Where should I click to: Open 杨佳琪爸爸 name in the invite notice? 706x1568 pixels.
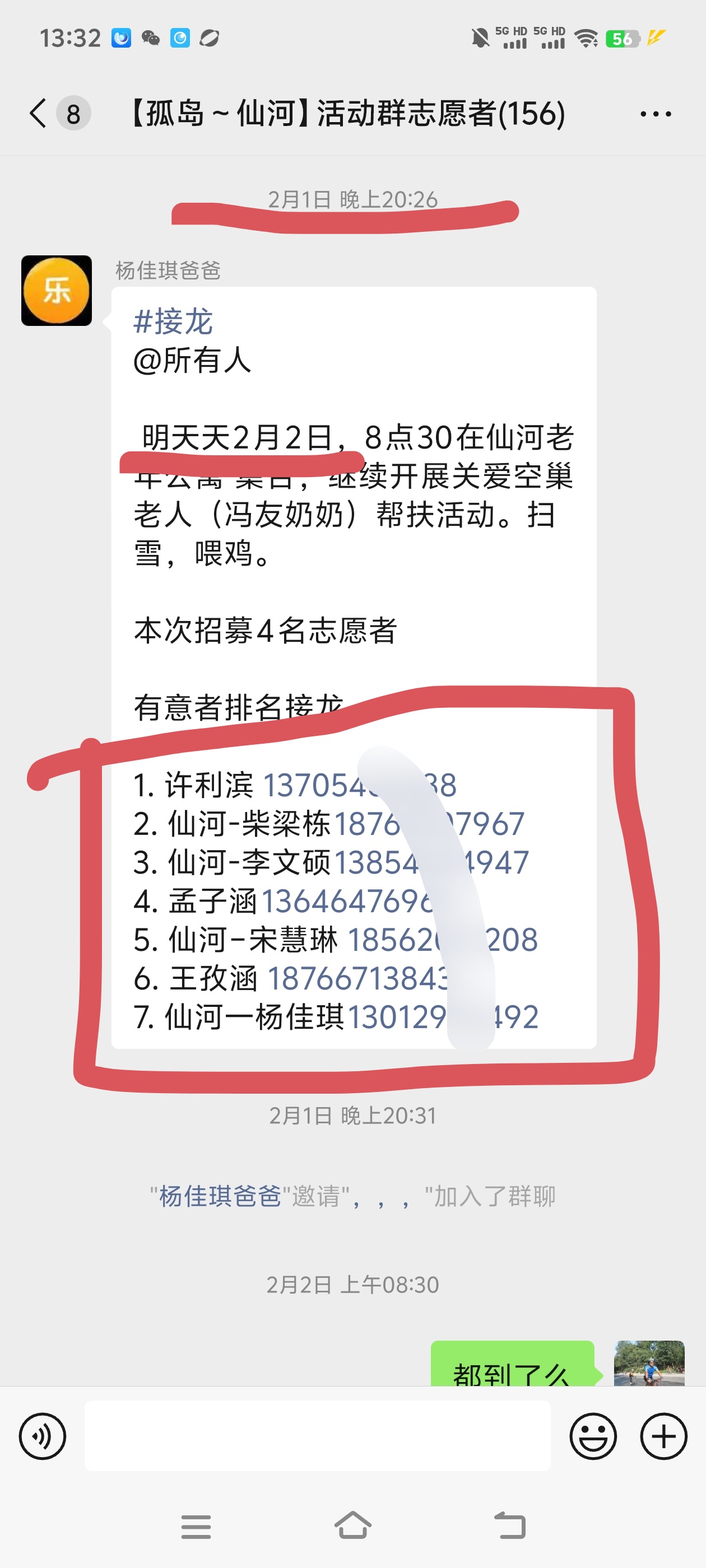coord(220,1196)
